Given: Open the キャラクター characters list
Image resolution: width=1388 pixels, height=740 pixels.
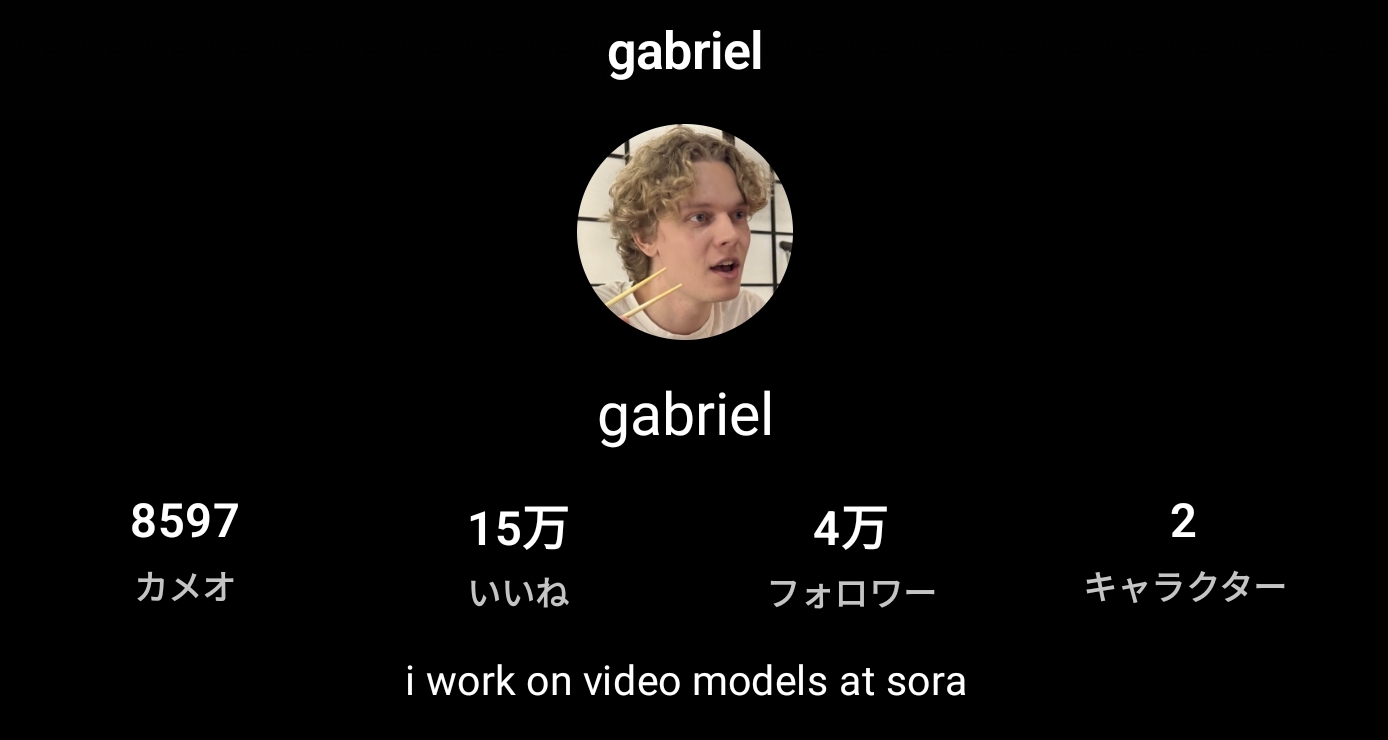Looking at the screenshot, I should (1184, 553).
